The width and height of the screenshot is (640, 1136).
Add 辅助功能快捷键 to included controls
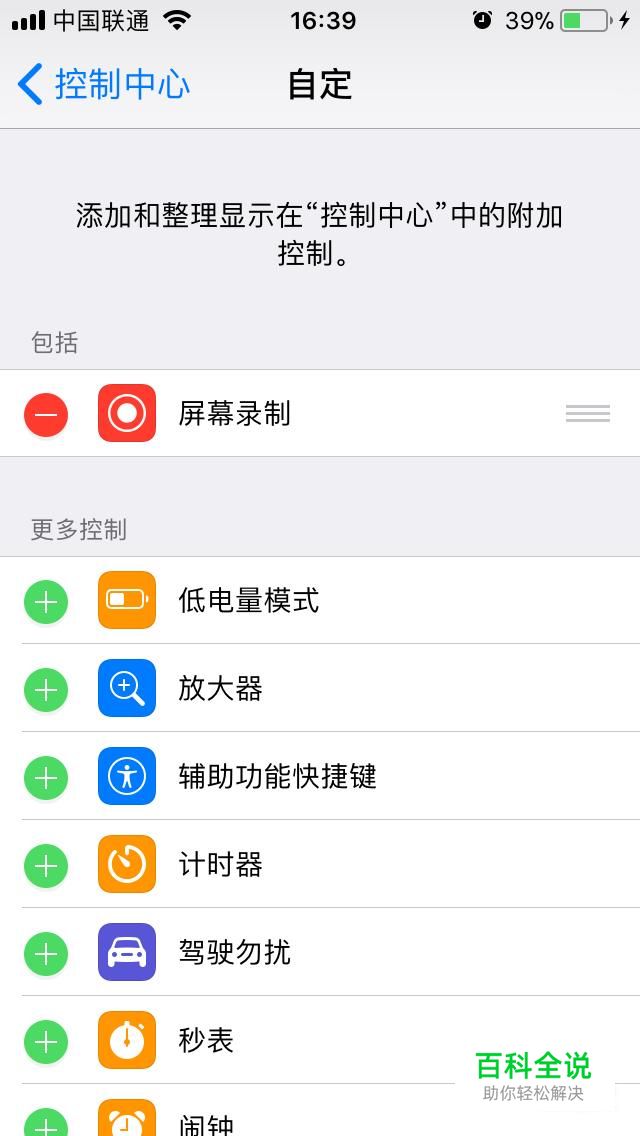pyautogui.click(x=46, y=777)
